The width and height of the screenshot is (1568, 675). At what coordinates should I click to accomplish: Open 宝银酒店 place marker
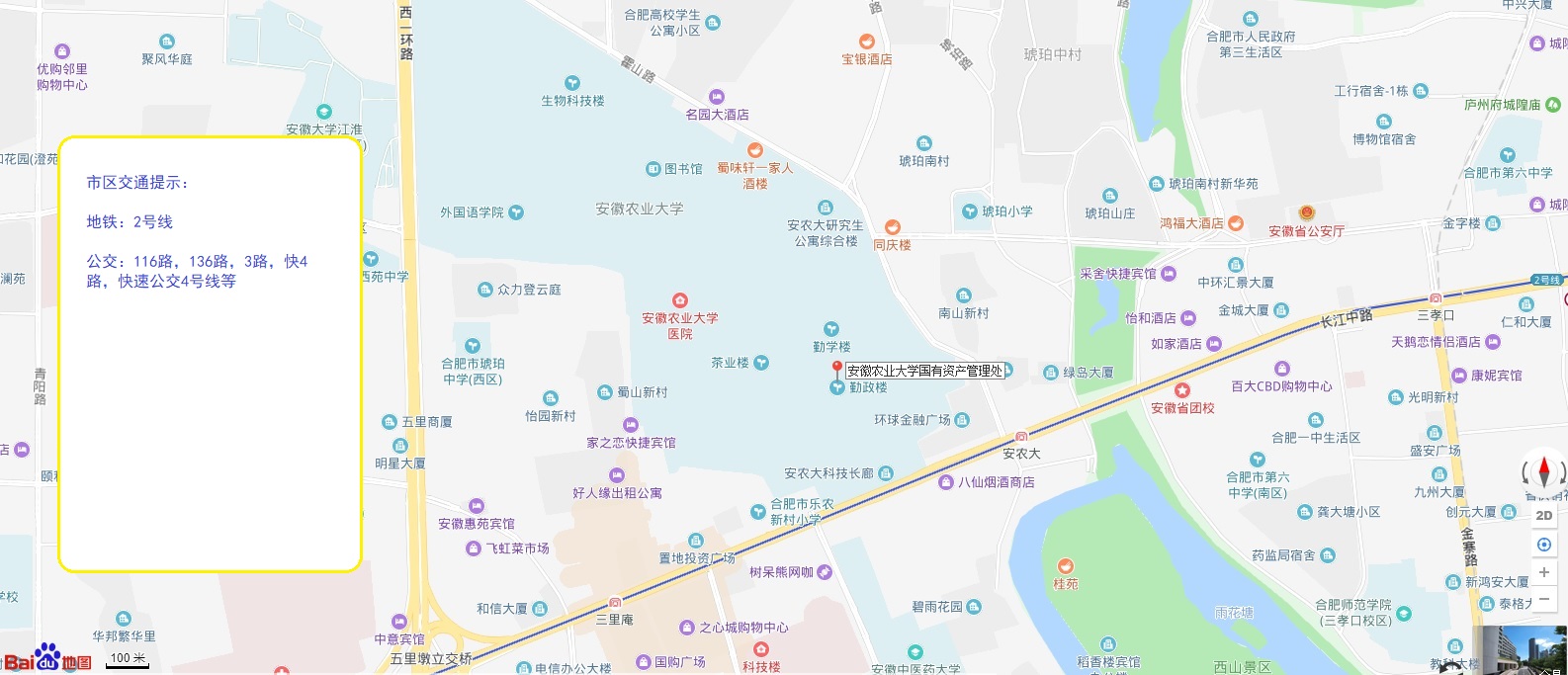click(x=866, y=42)
